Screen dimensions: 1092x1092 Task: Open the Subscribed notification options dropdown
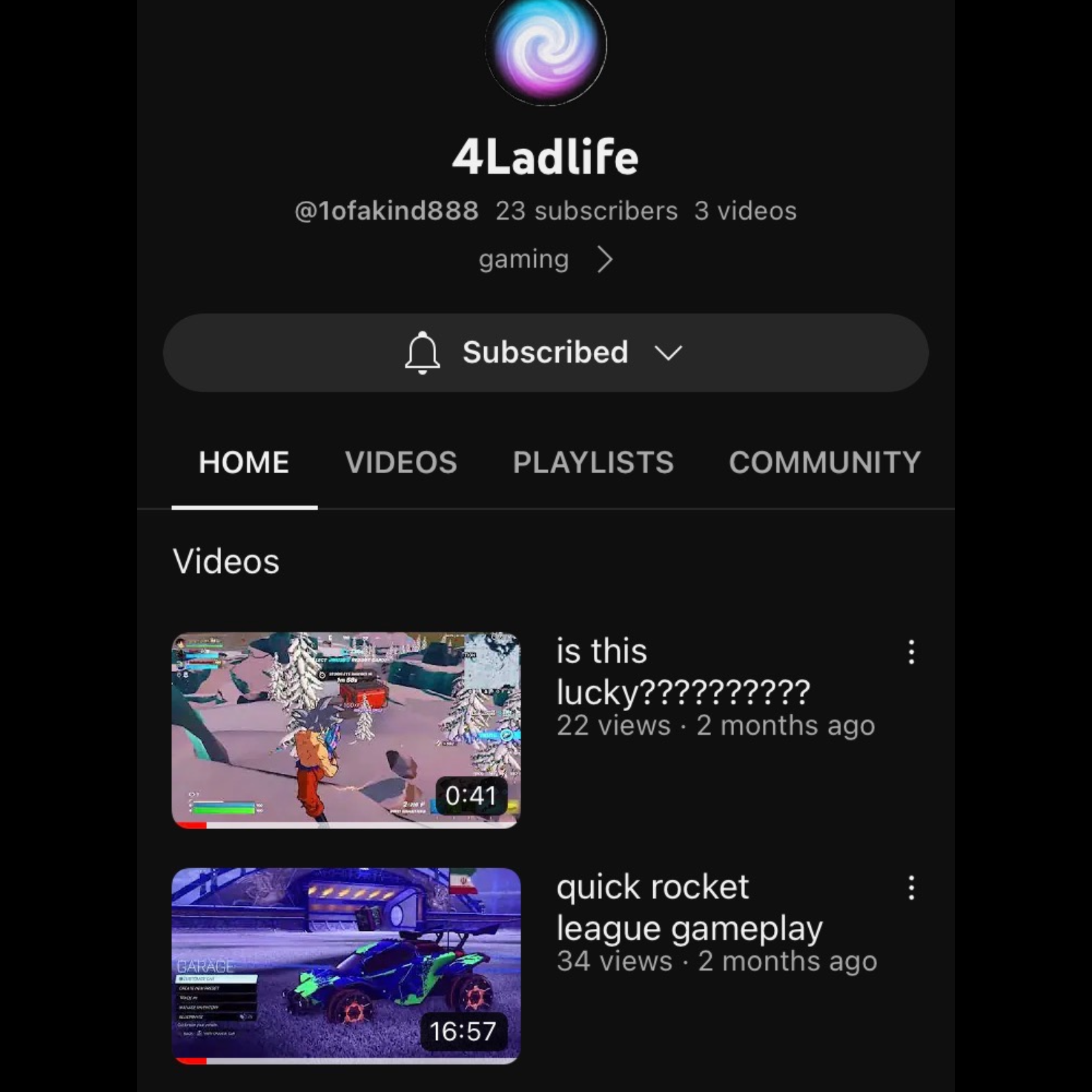tap(545, 353)
